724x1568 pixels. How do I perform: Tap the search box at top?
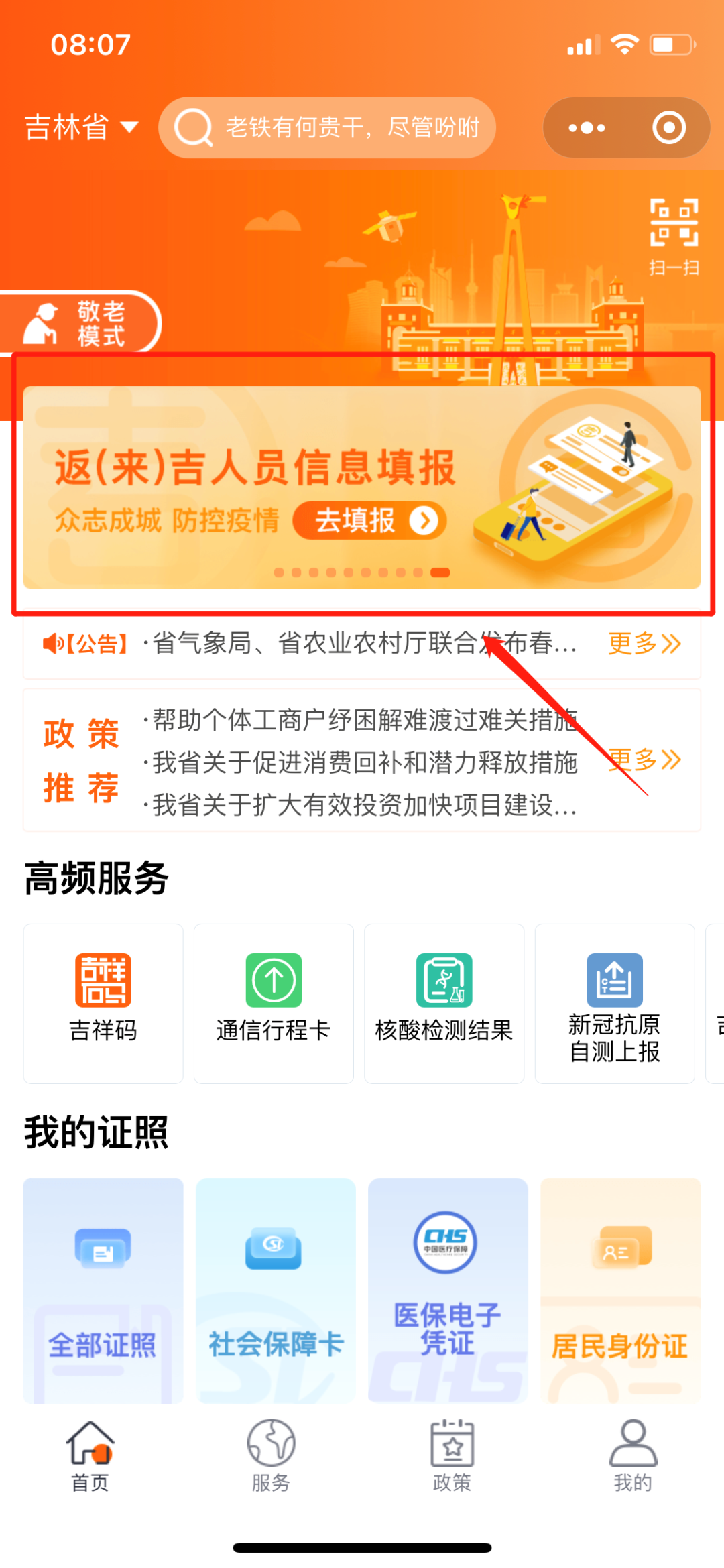(x=327, y=127)
